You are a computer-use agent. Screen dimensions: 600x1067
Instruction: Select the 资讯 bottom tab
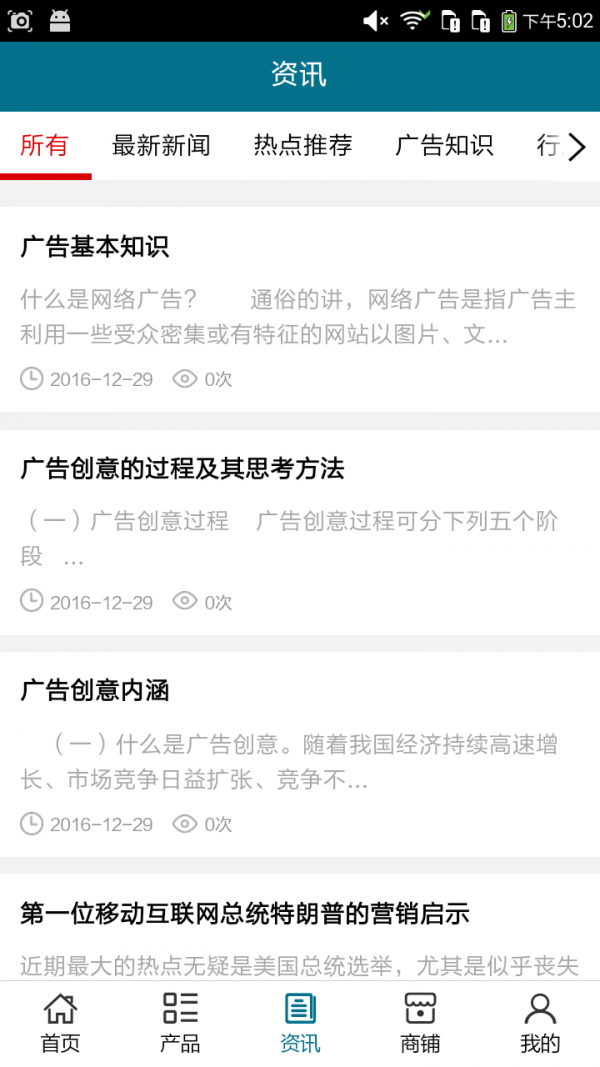click(x=300, y=1023)
